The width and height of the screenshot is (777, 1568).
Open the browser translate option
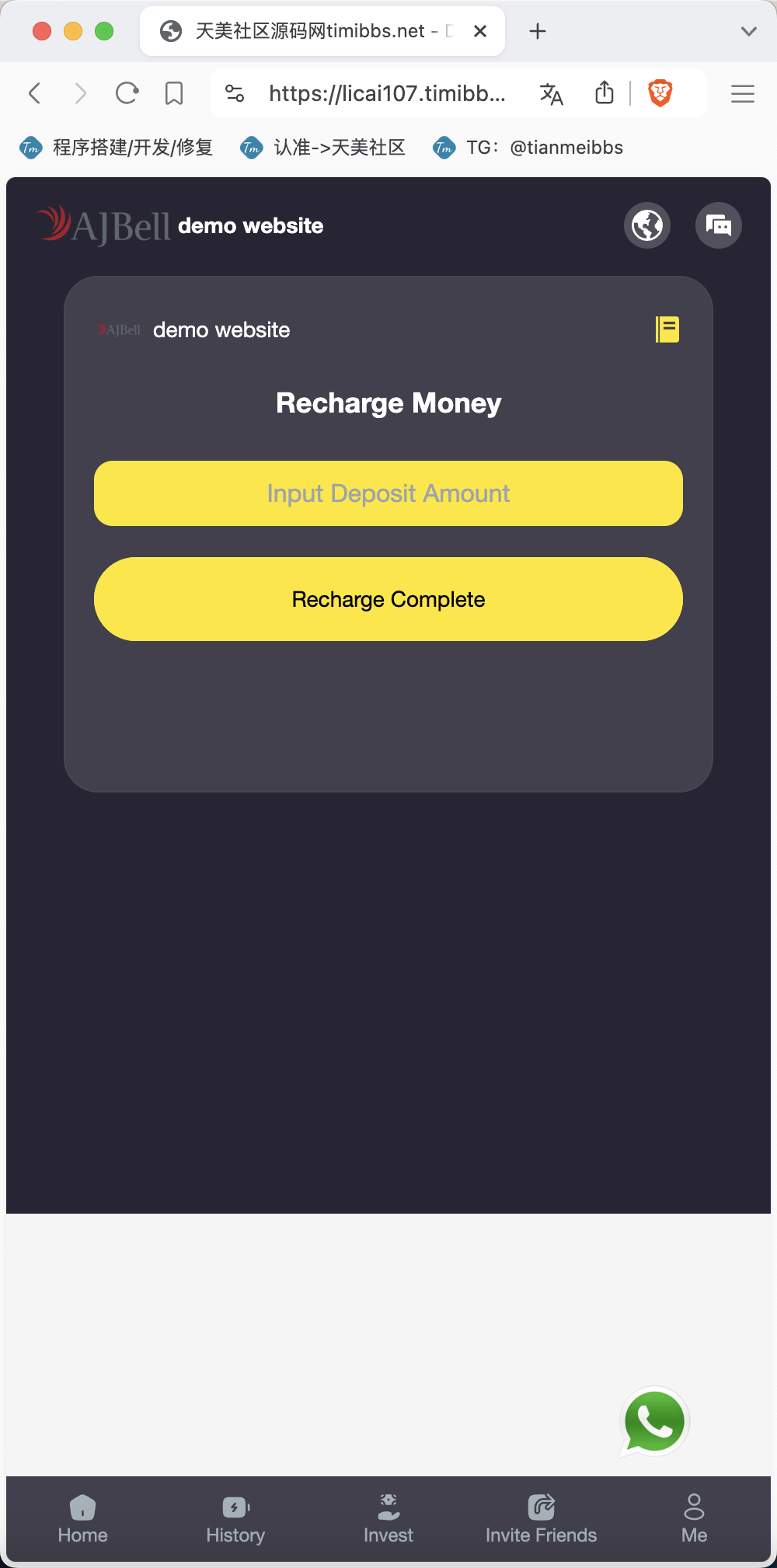pos(551,94)
